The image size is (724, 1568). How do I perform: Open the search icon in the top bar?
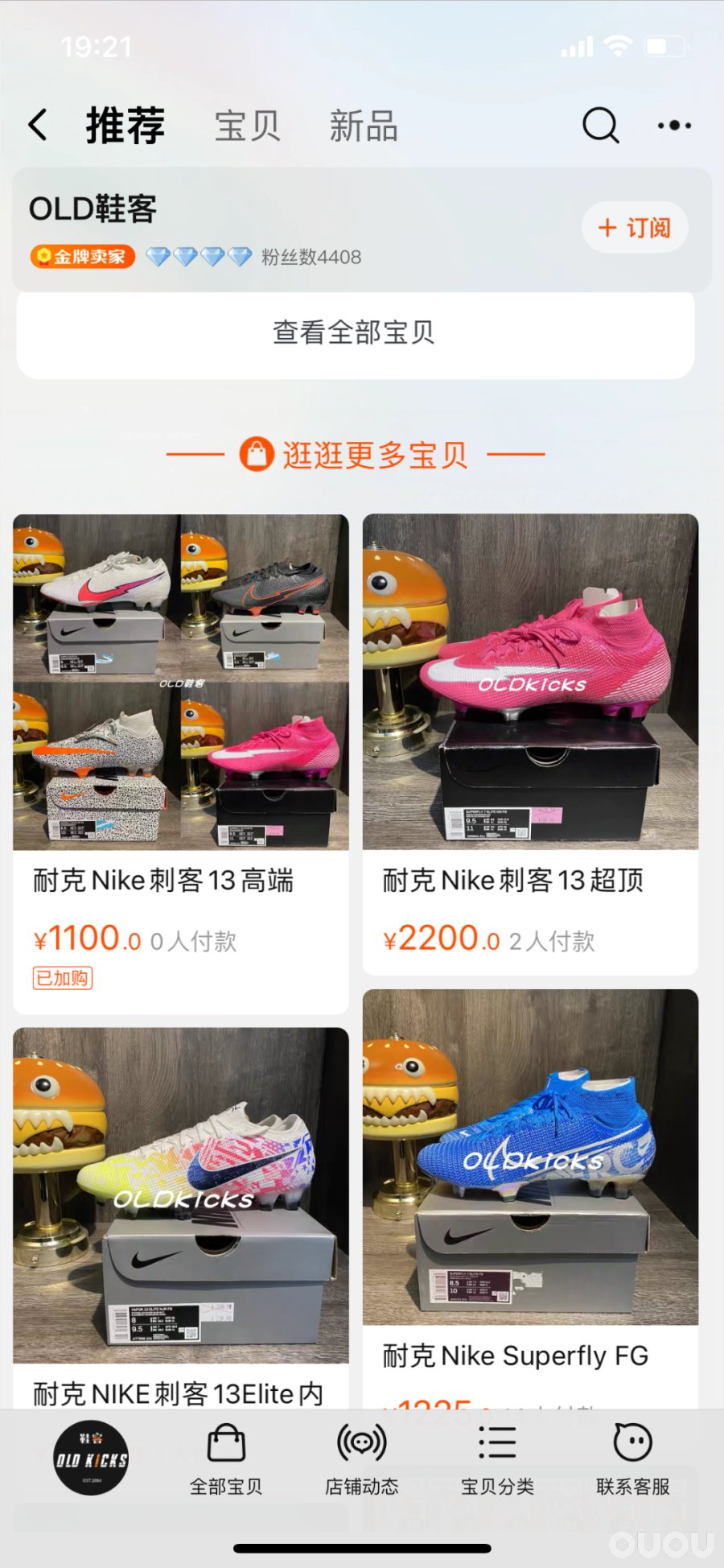tap(599, 126)
